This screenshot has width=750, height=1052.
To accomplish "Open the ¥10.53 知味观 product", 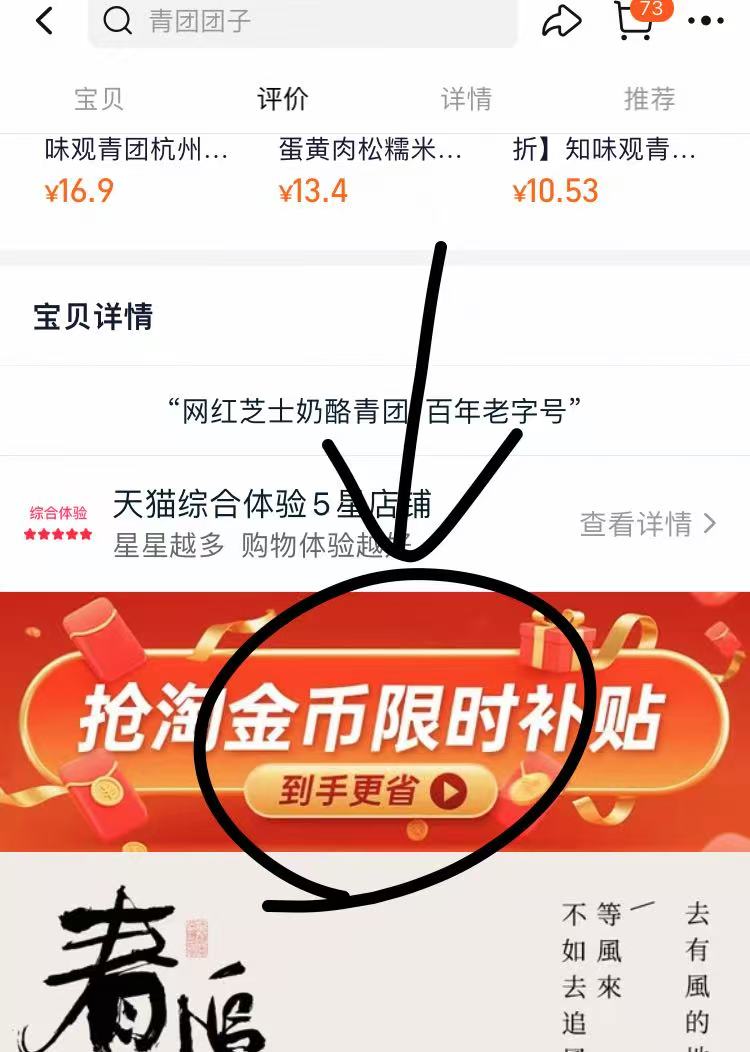I will 604,170.
